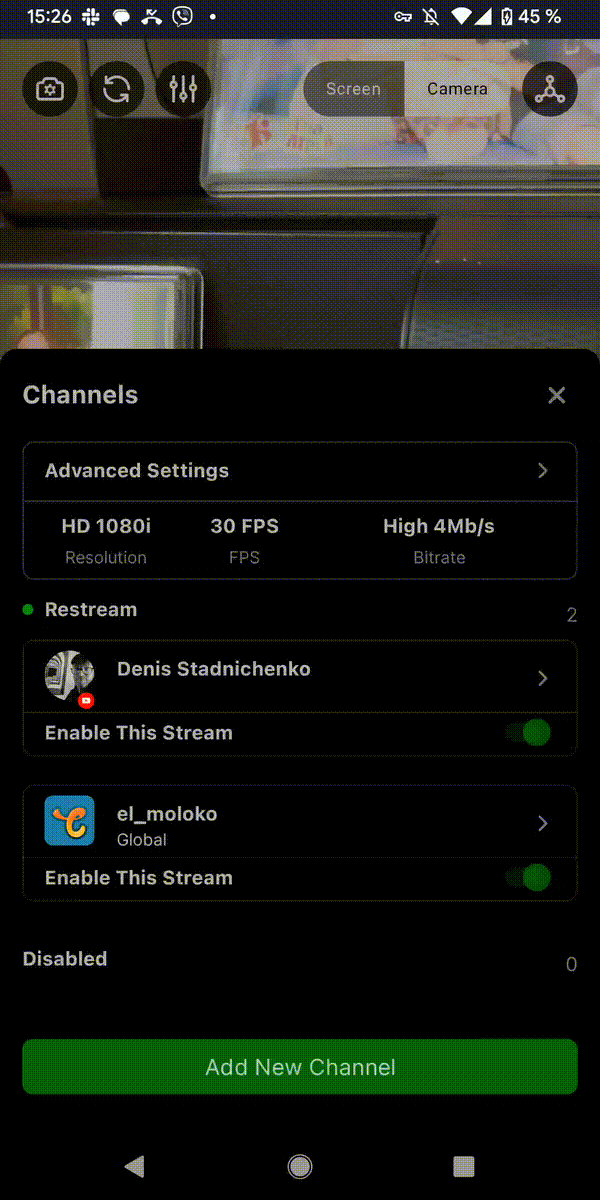Go to the system home screen

pyautogui.click(x=299, y=1165)
